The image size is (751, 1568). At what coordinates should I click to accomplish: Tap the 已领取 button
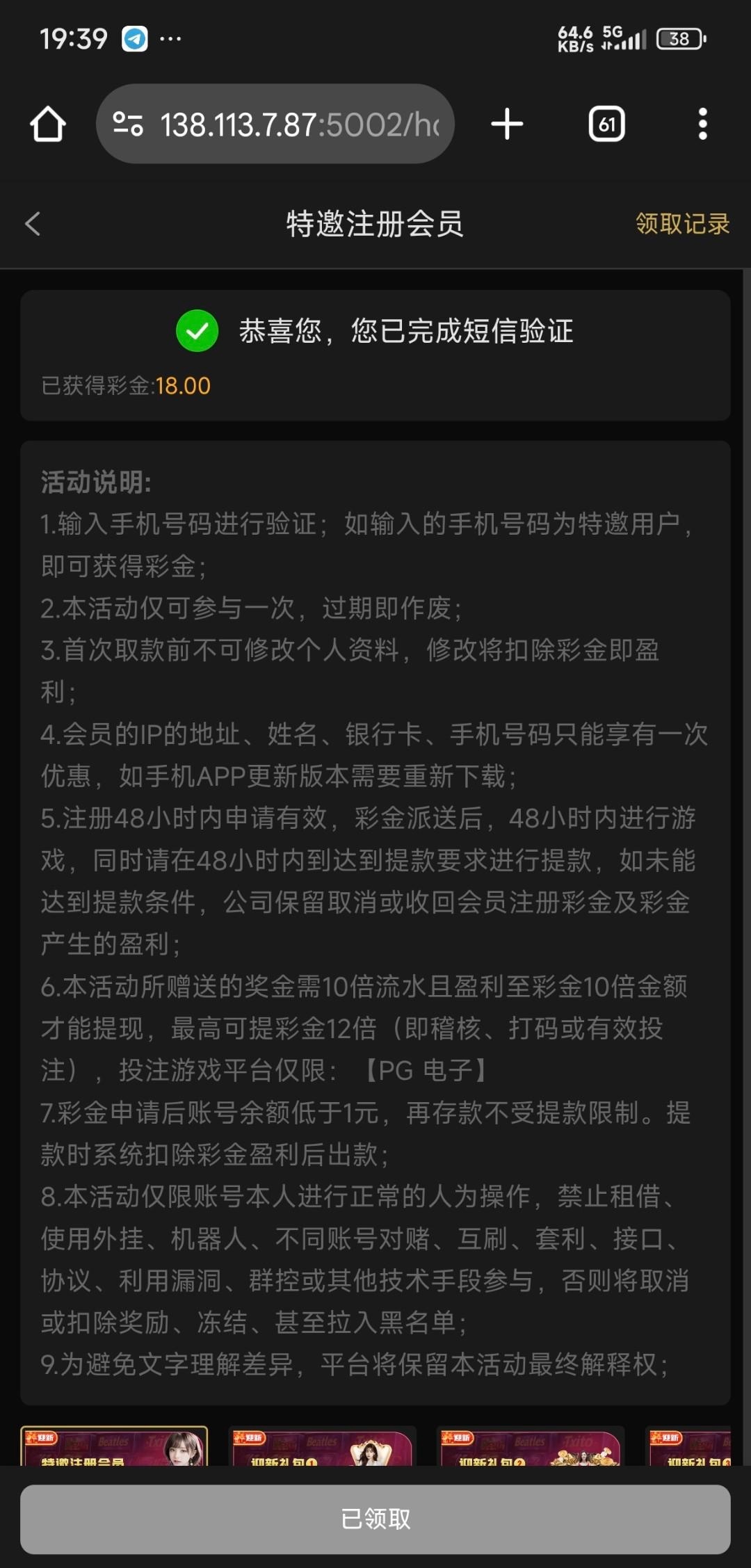375,1519
